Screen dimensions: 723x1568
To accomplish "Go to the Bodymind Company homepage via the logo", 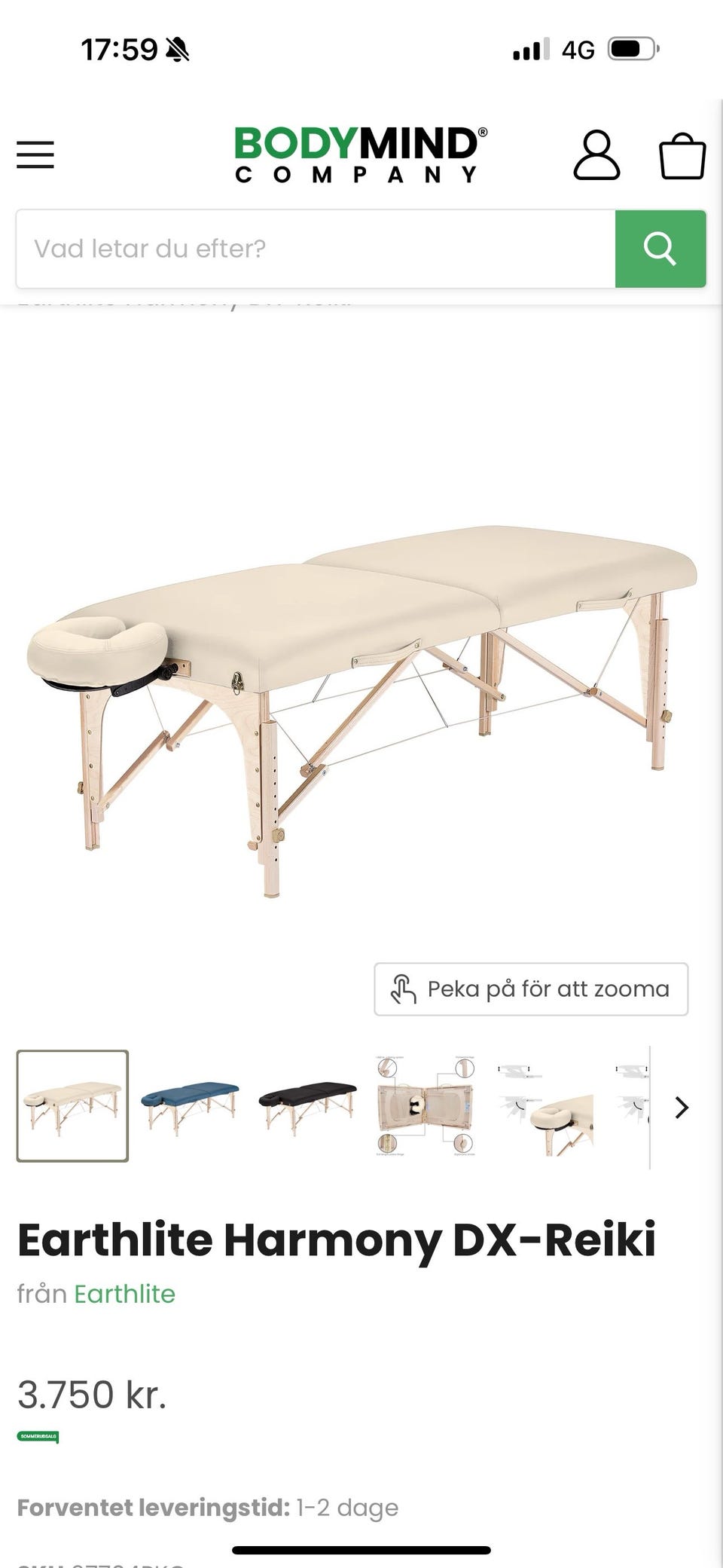I will (x=360, y=154).
